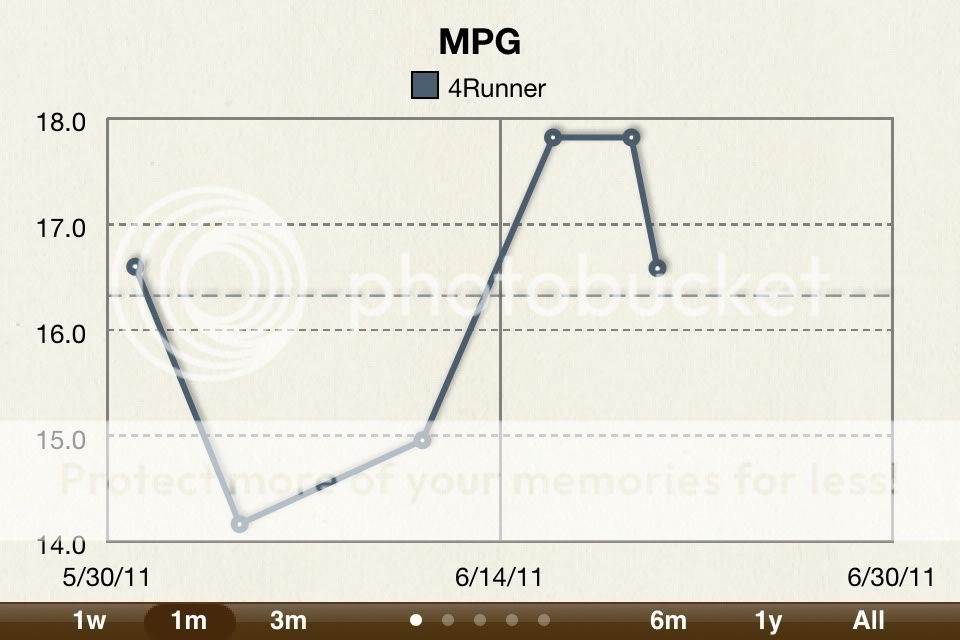Tap the page indicator dots
Image resolution: width=960 pixels, height=640 pixels.
pyautogui.click(x=480, y=620)
